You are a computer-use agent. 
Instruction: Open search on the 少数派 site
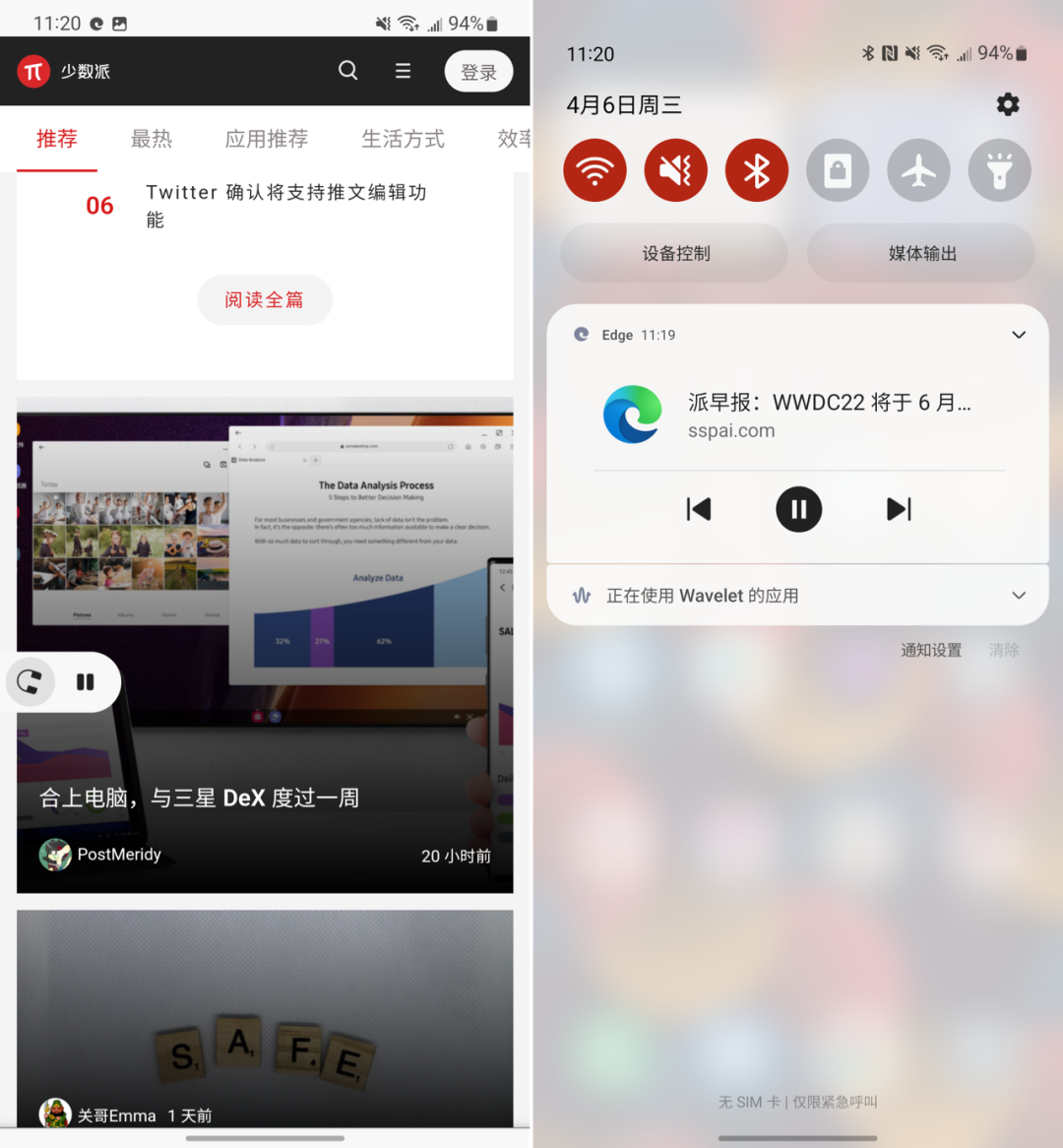tap(347, 71)
